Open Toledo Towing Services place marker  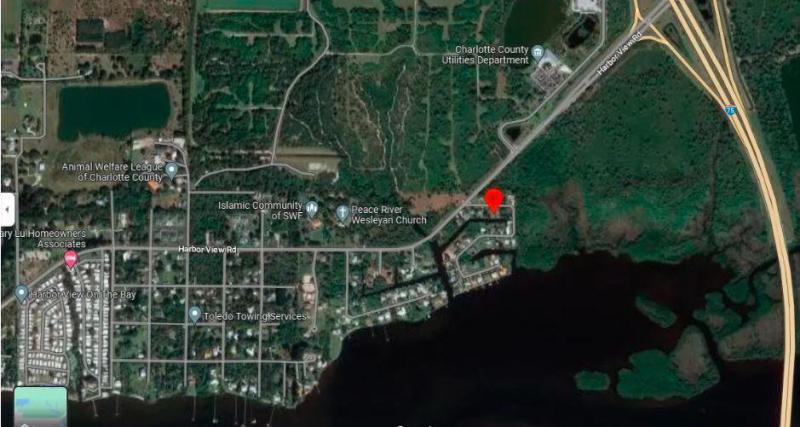195,315
